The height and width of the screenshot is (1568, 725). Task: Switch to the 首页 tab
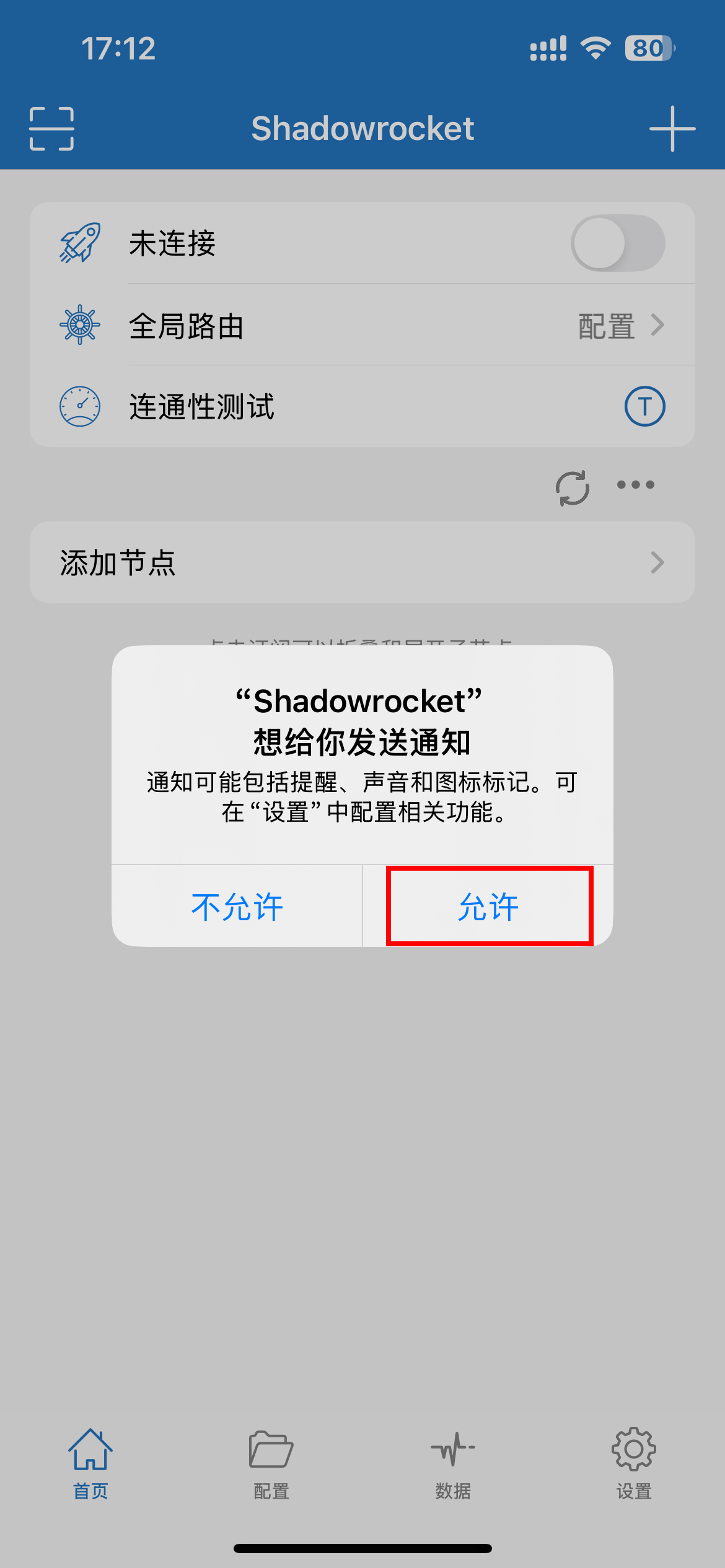click(x=90, y=1464)
